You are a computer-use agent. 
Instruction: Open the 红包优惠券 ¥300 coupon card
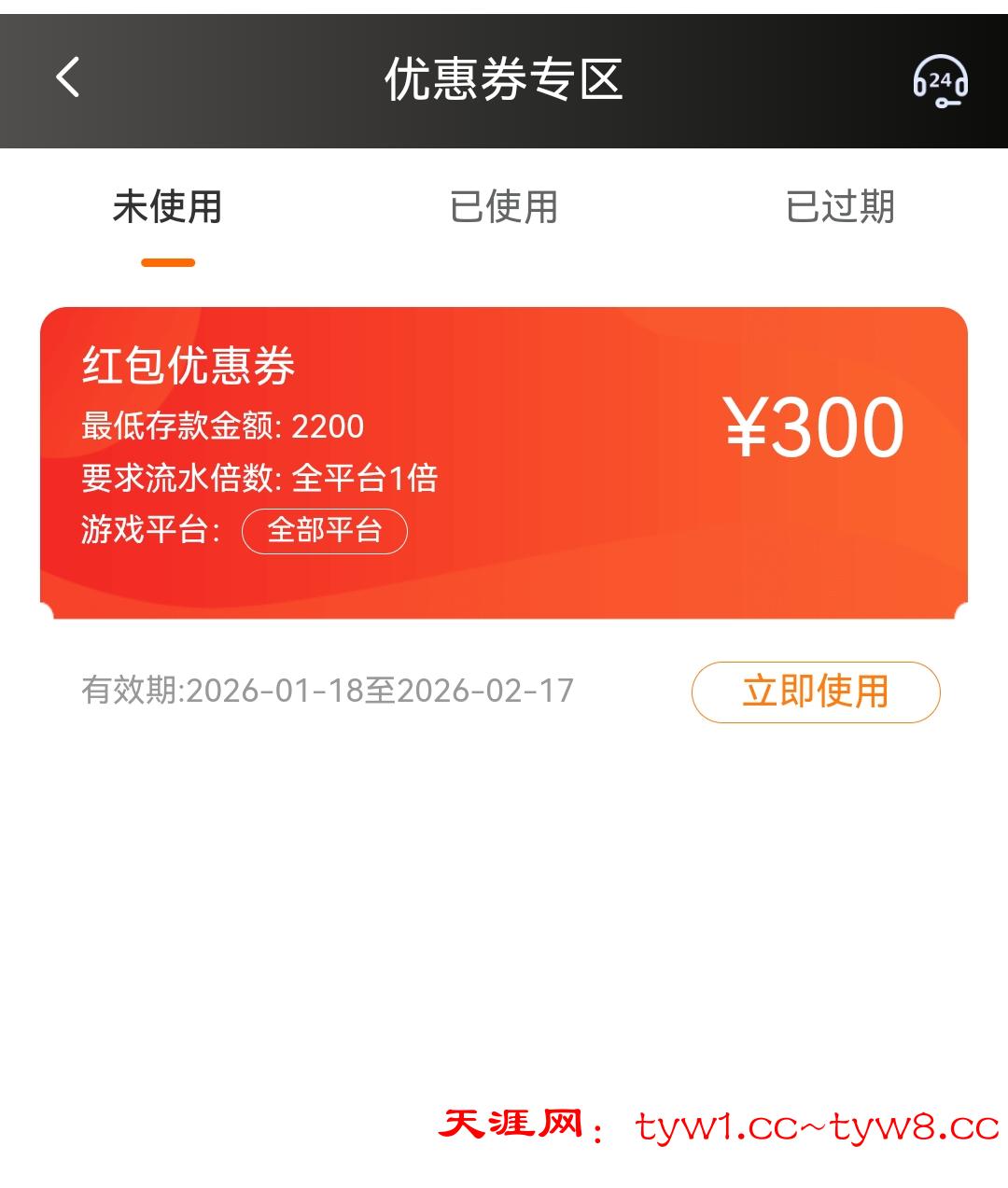(x=504, y=462)
